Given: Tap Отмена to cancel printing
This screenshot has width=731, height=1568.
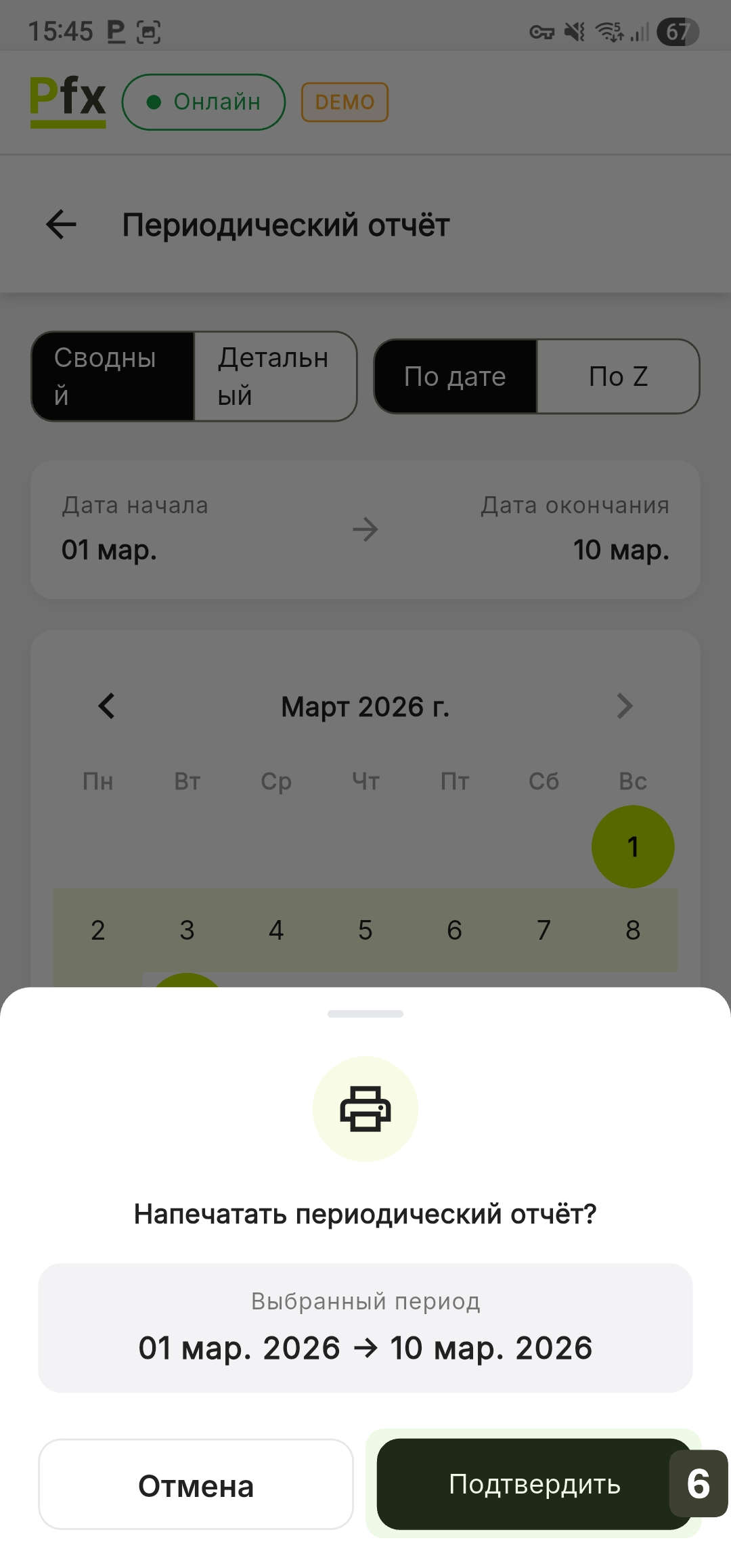Looking at the screenshot, I should point(196,1485).
